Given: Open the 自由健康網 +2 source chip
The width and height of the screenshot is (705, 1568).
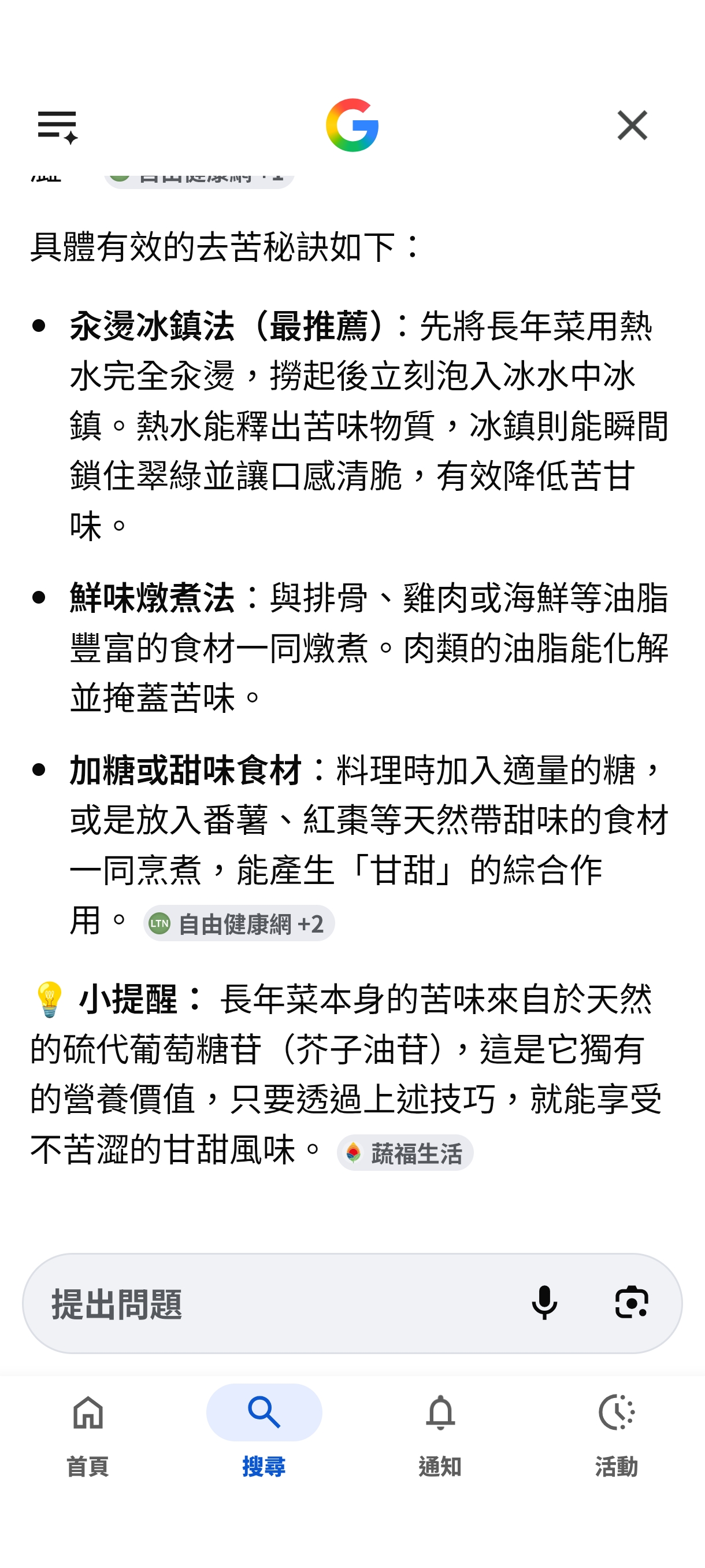Looking at the screenshot, I should 239,923.
